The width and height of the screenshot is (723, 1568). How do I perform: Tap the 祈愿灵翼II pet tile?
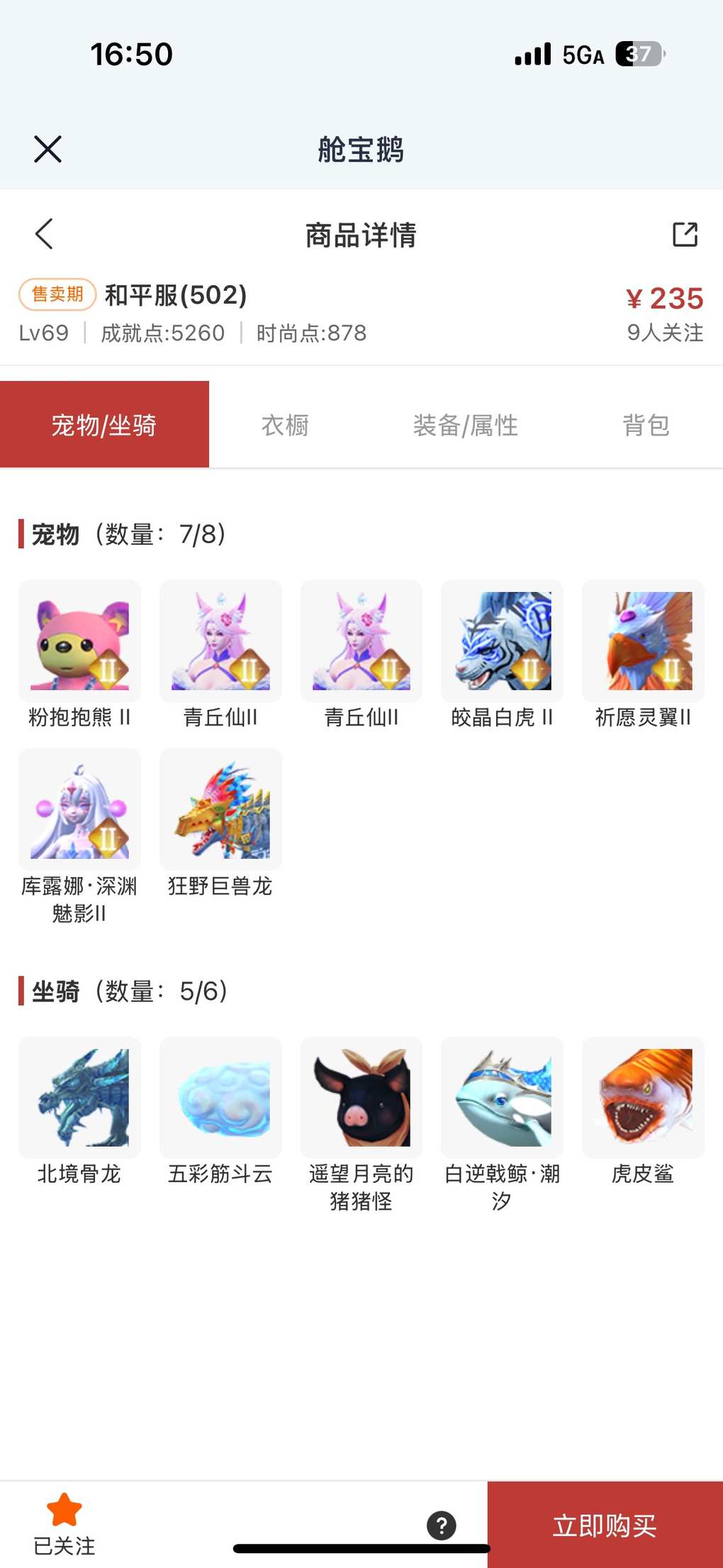(x=643, y=641)
